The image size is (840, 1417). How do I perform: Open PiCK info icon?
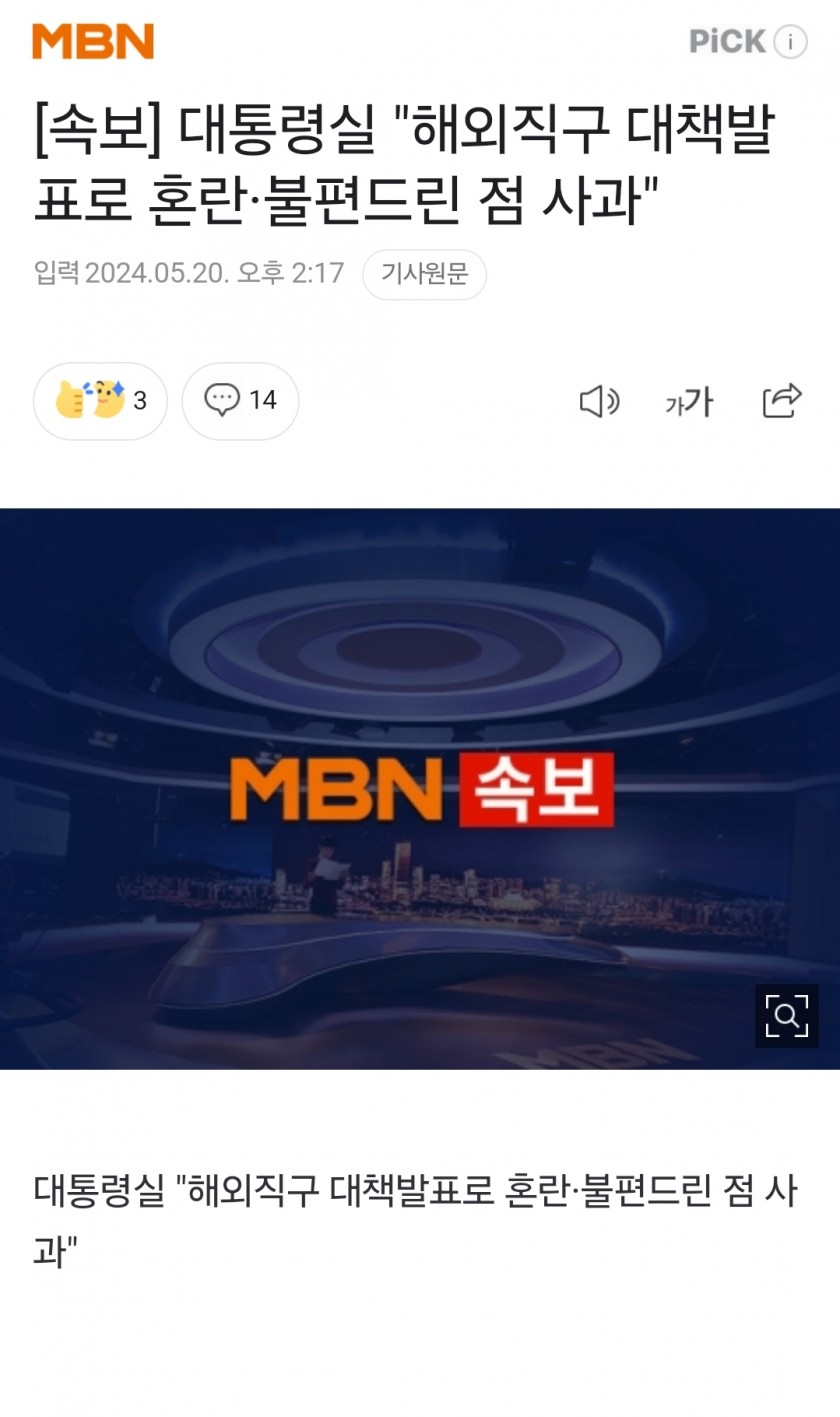790,42
